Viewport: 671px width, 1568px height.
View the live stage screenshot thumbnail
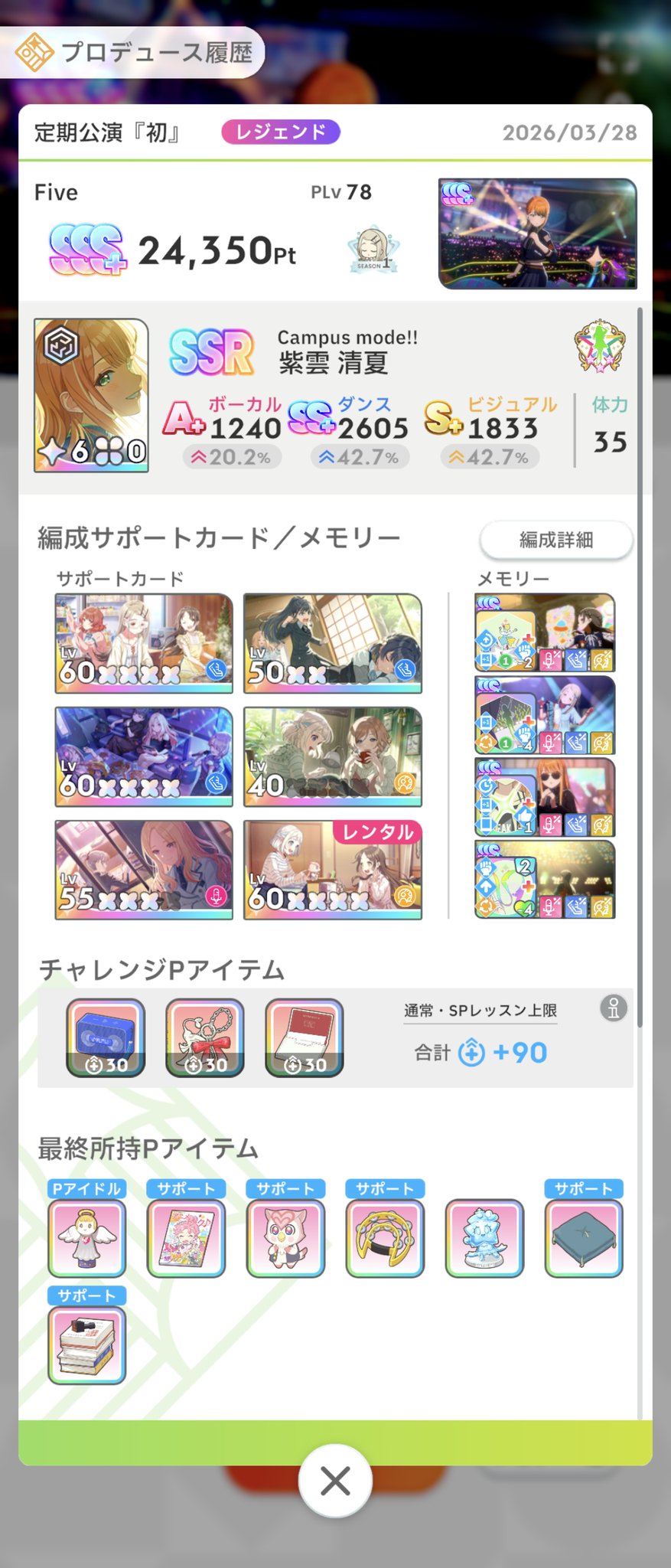coord(537,234)
